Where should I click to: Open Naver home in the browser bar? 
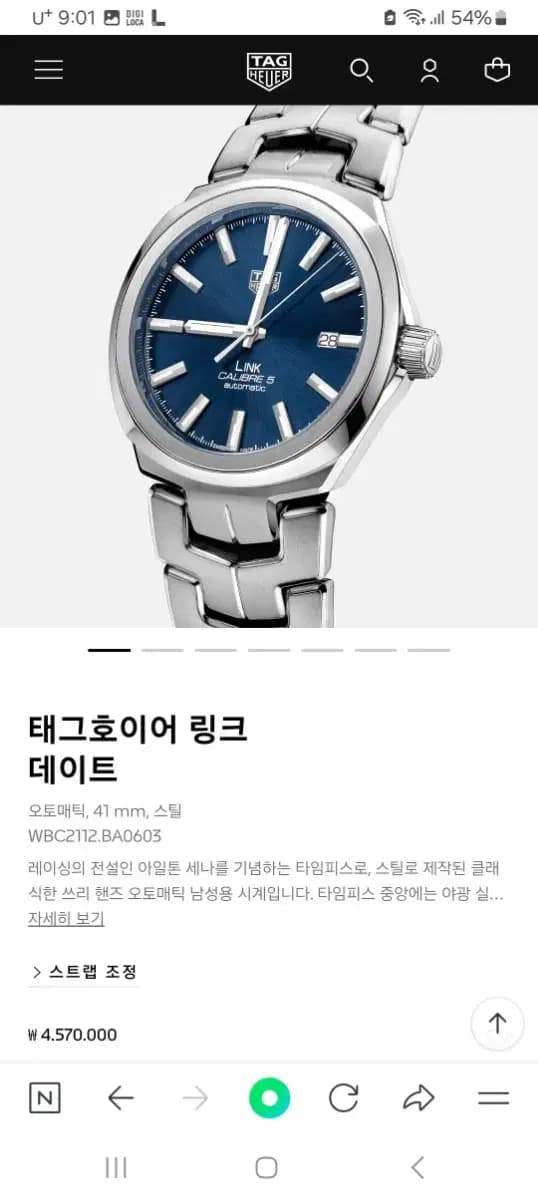[44, 1099]
